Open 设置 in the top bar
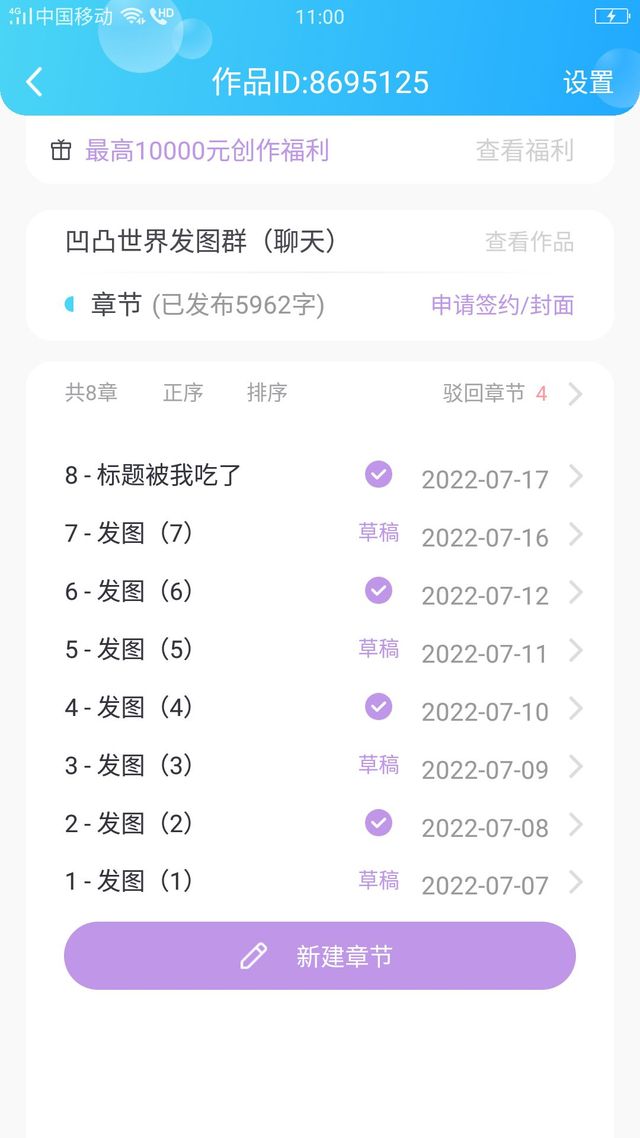640x1138 pixels. click(x=588, y=82)
